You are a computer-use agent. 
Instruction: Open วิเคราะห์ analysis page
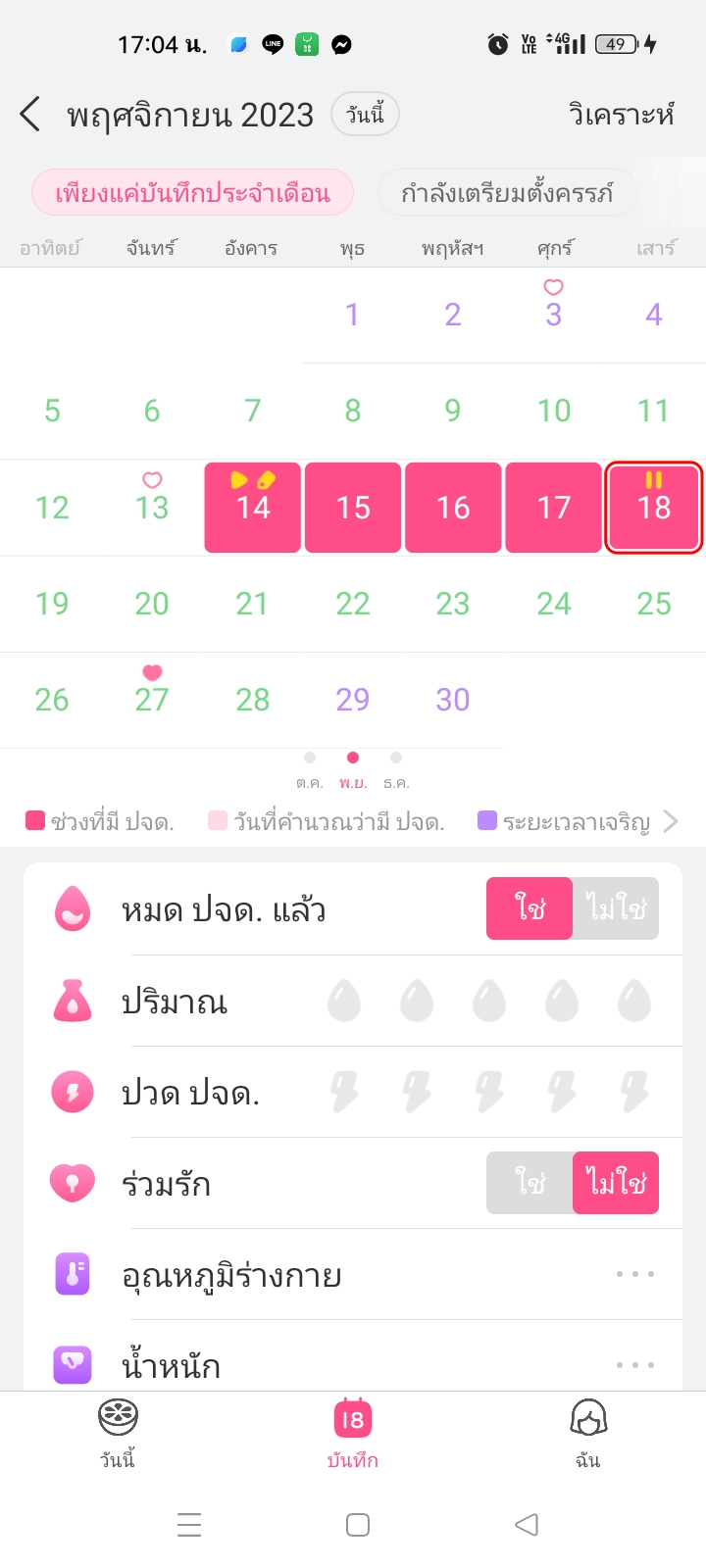pyautogui.click(x=621, y=115)
